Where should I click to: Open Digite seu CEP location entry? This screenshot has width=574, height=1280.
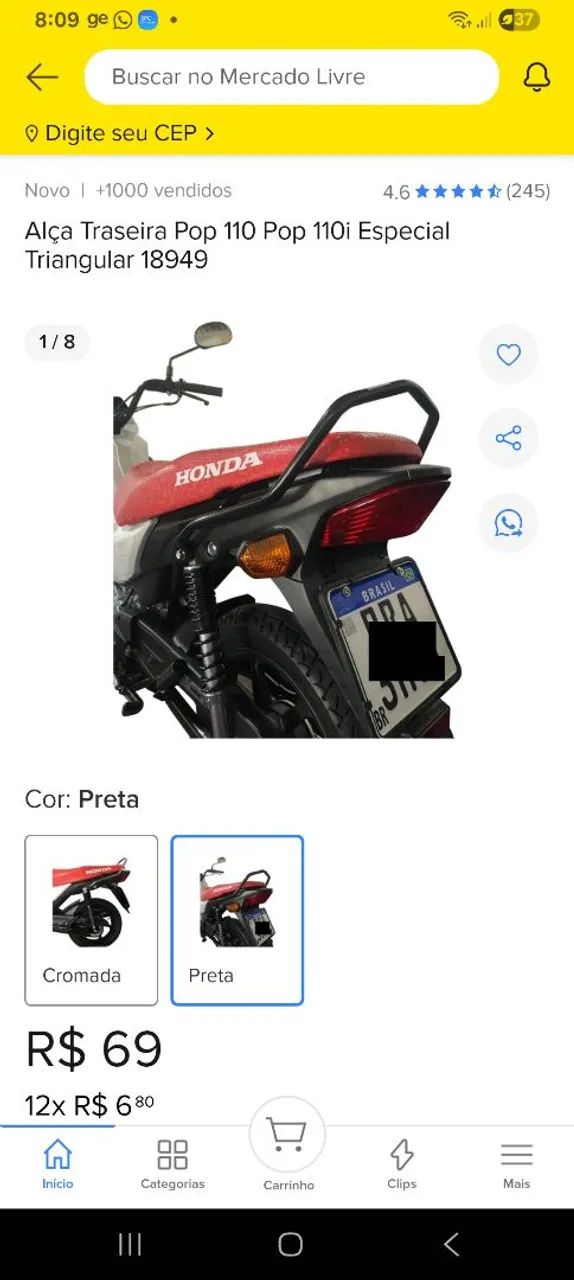click(x=120, y=133)
